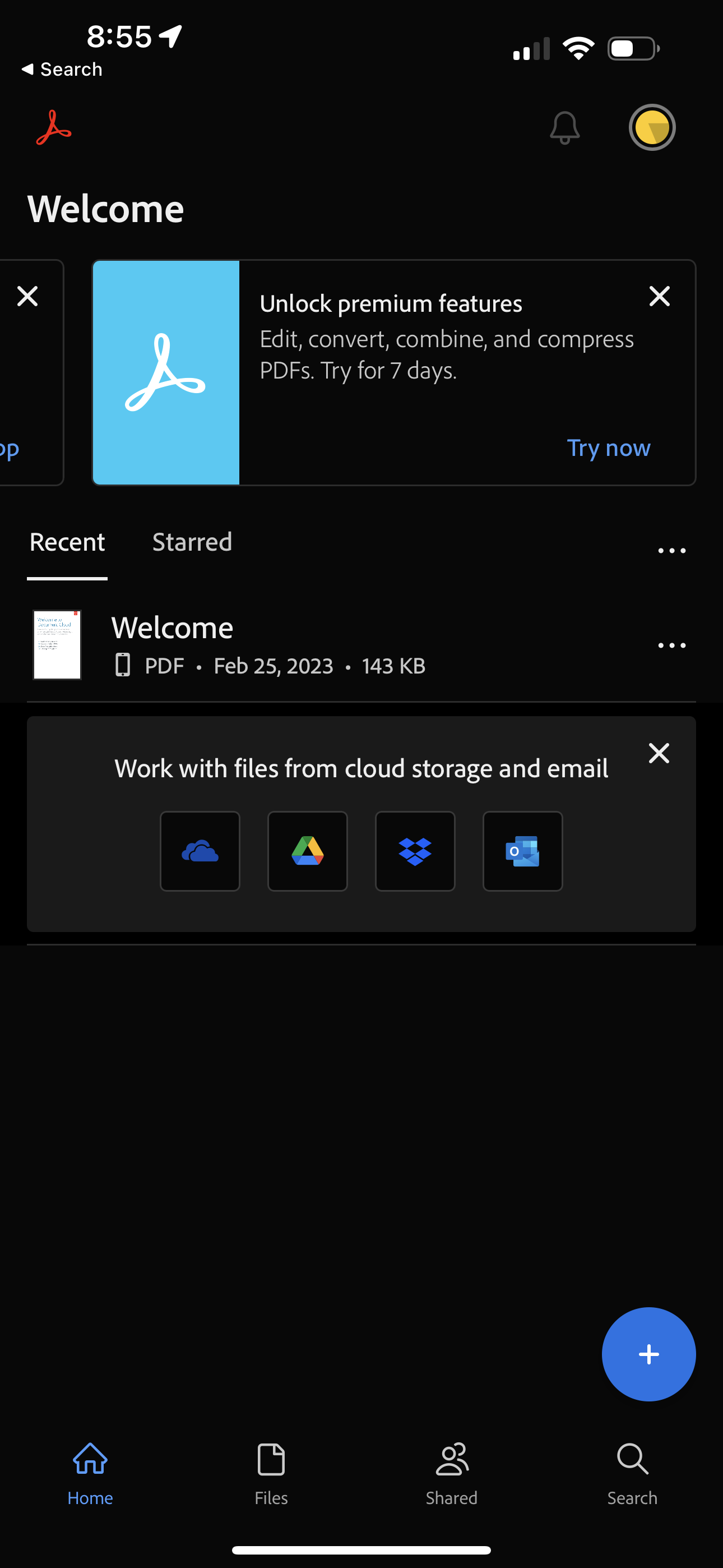Screen dimensions: 723x1568
Task: Open options menu for the Welcome PDF
Action: tap(671, 645)
